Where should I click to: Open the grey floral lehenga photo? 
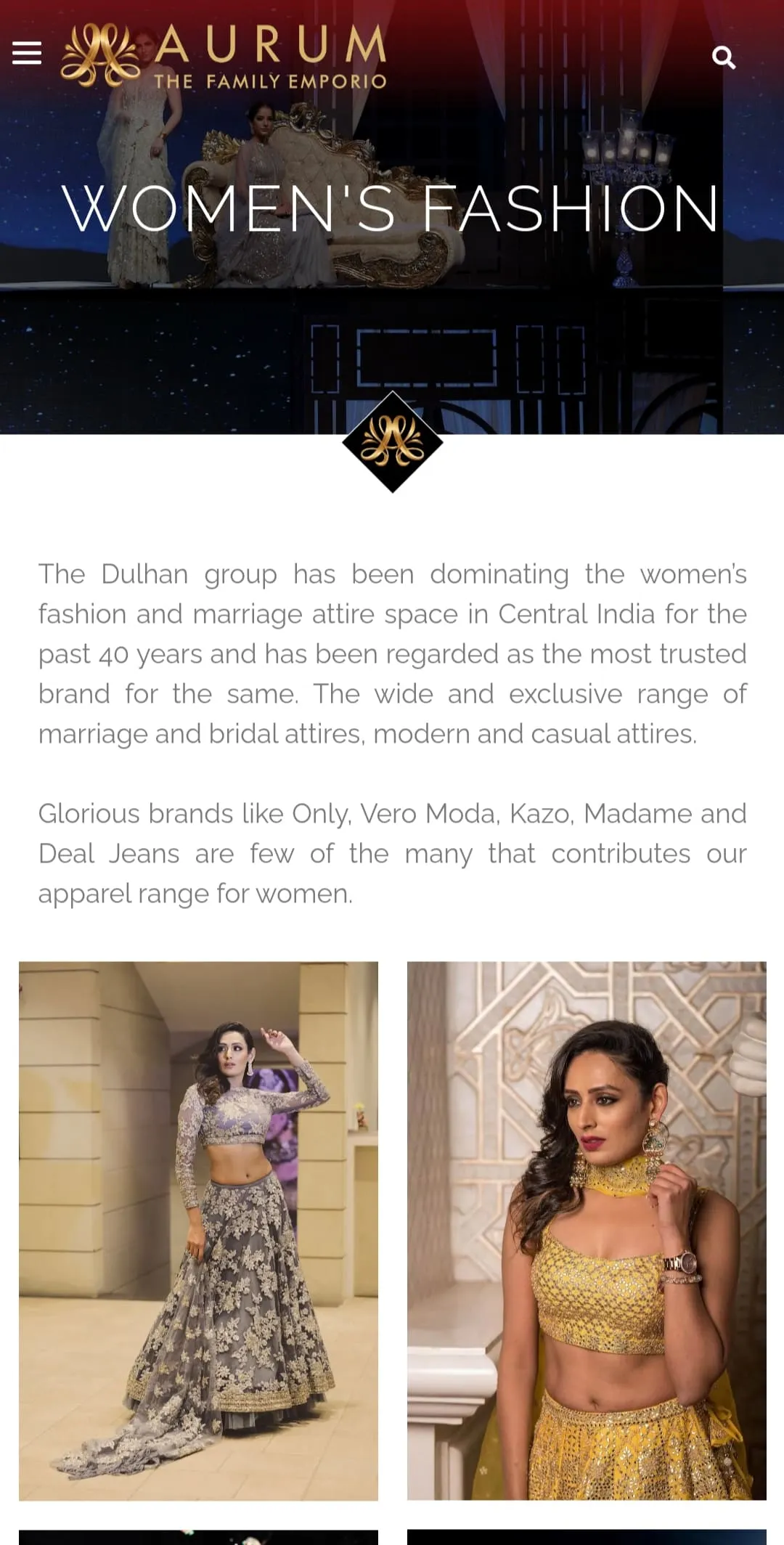[198, 1231]
